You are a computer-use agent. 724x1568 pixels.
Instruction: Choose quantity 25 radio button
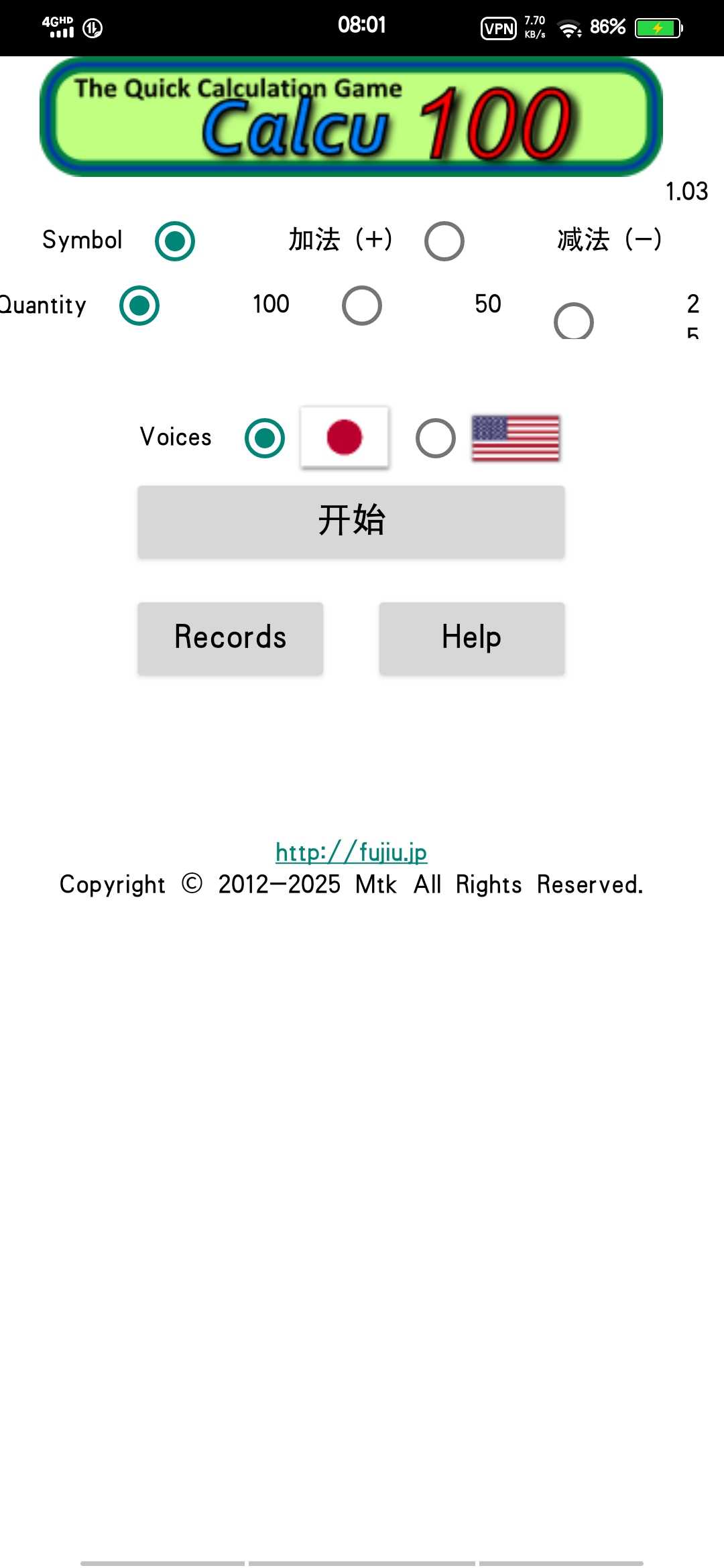click(x=574, y=322)
